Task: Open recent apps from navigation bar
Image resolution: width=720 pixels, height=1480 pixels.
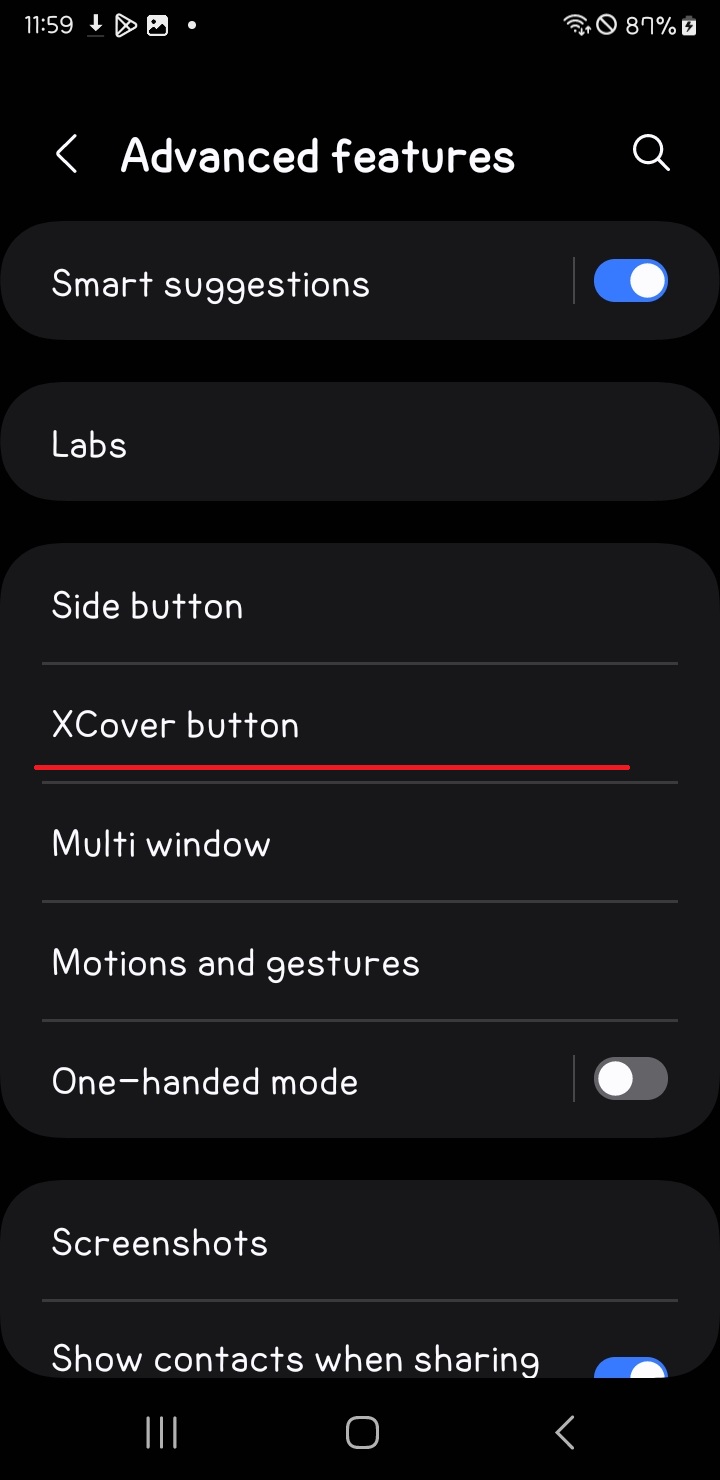Action: click(161, 1432)
